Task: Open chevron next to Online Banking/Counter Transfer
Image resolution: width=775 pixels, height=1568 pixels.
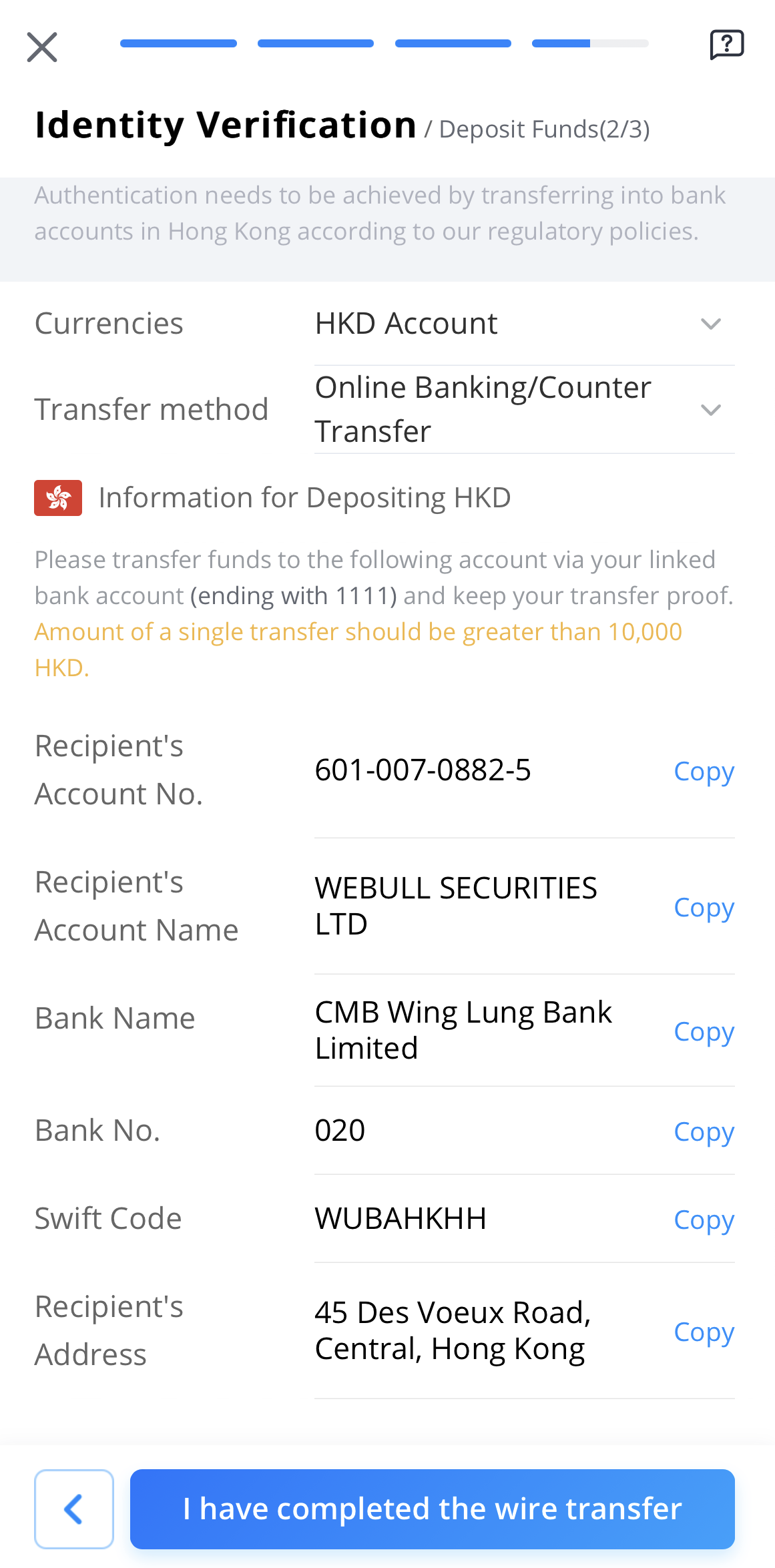Action: 712,409
